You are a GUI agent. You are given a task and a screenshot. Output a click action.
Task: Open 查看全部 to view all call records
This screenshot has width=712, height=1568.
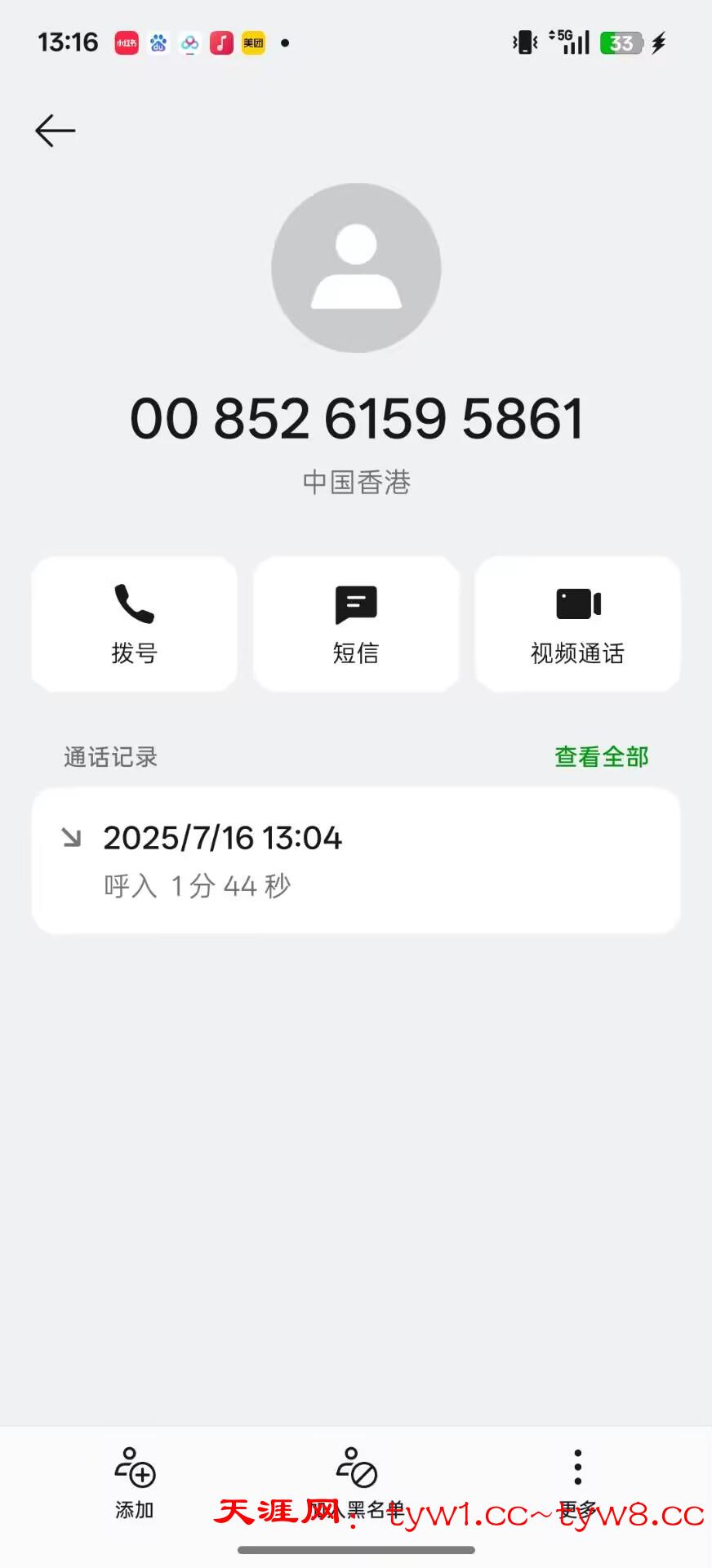point(601,757)
